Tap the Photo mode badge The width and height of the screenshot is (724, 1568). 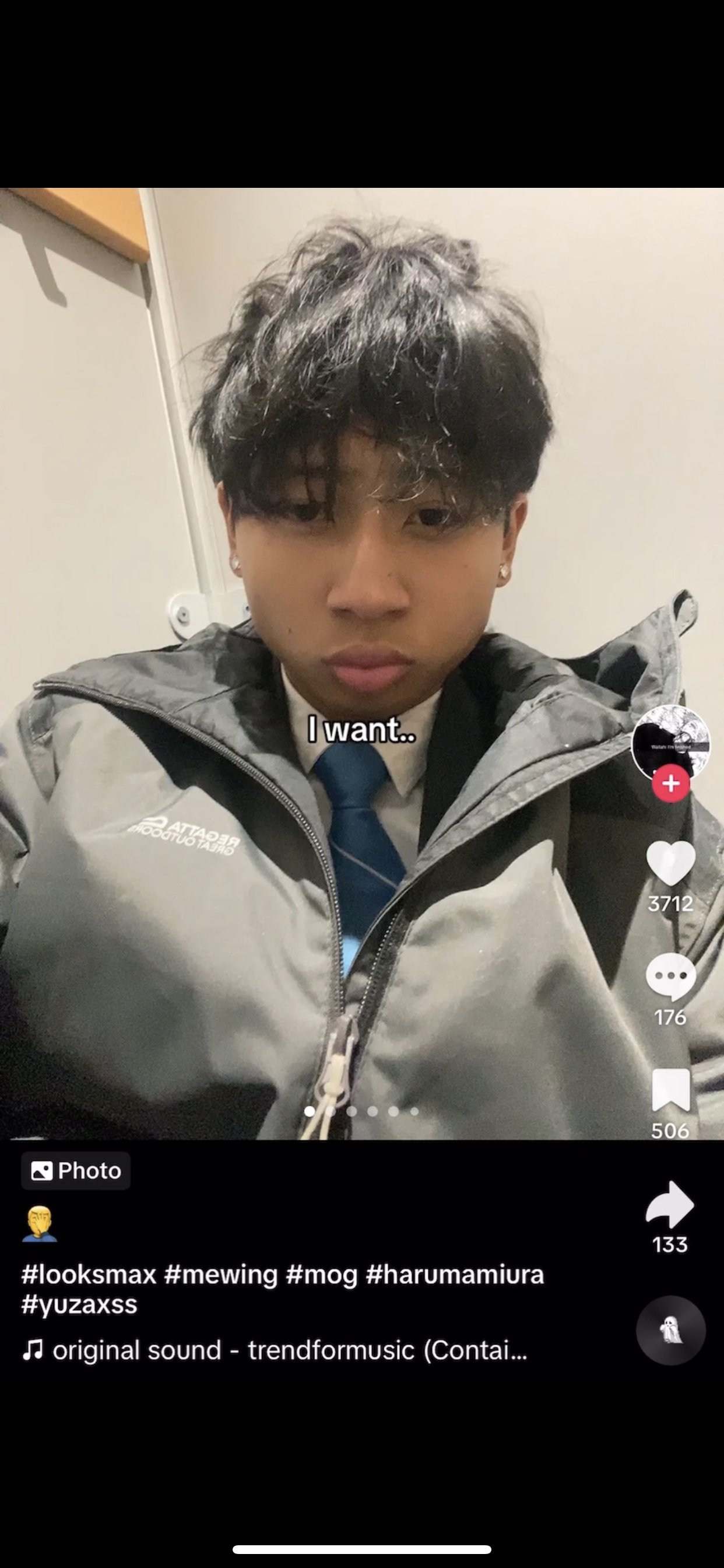(x=76, y=1171)
